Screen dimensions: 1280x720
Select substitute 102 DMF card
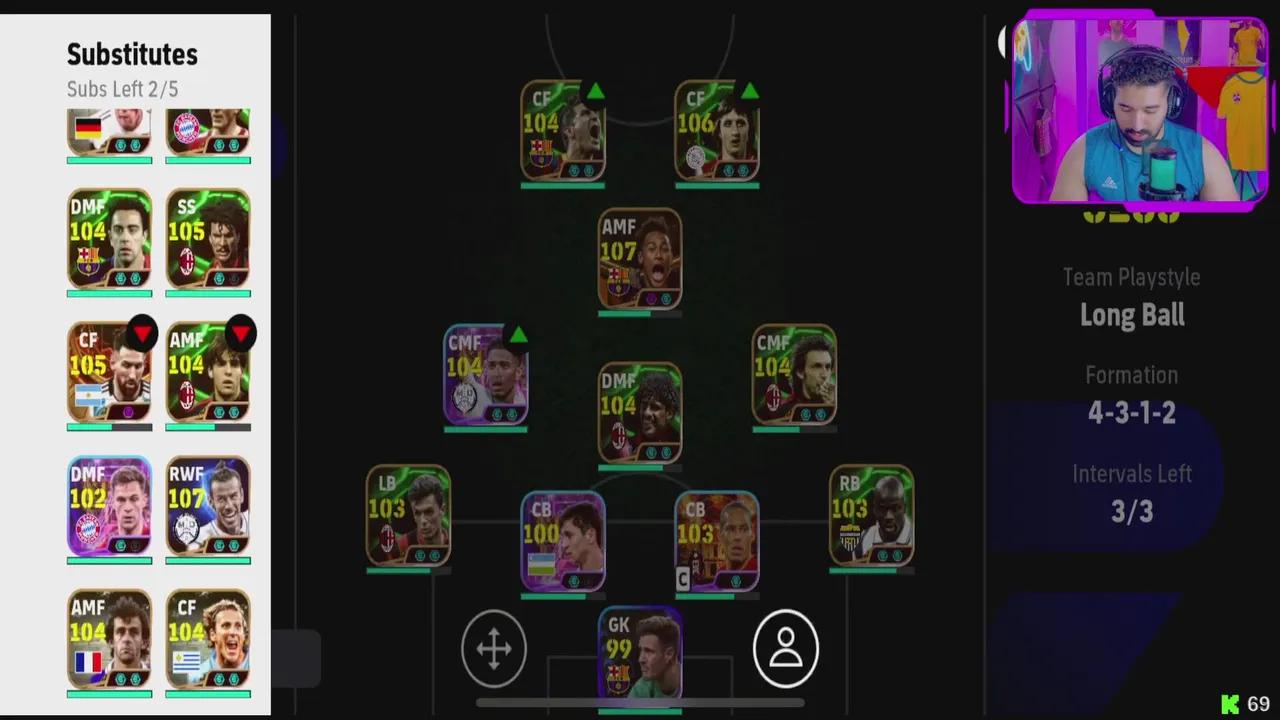coord(109,506)
